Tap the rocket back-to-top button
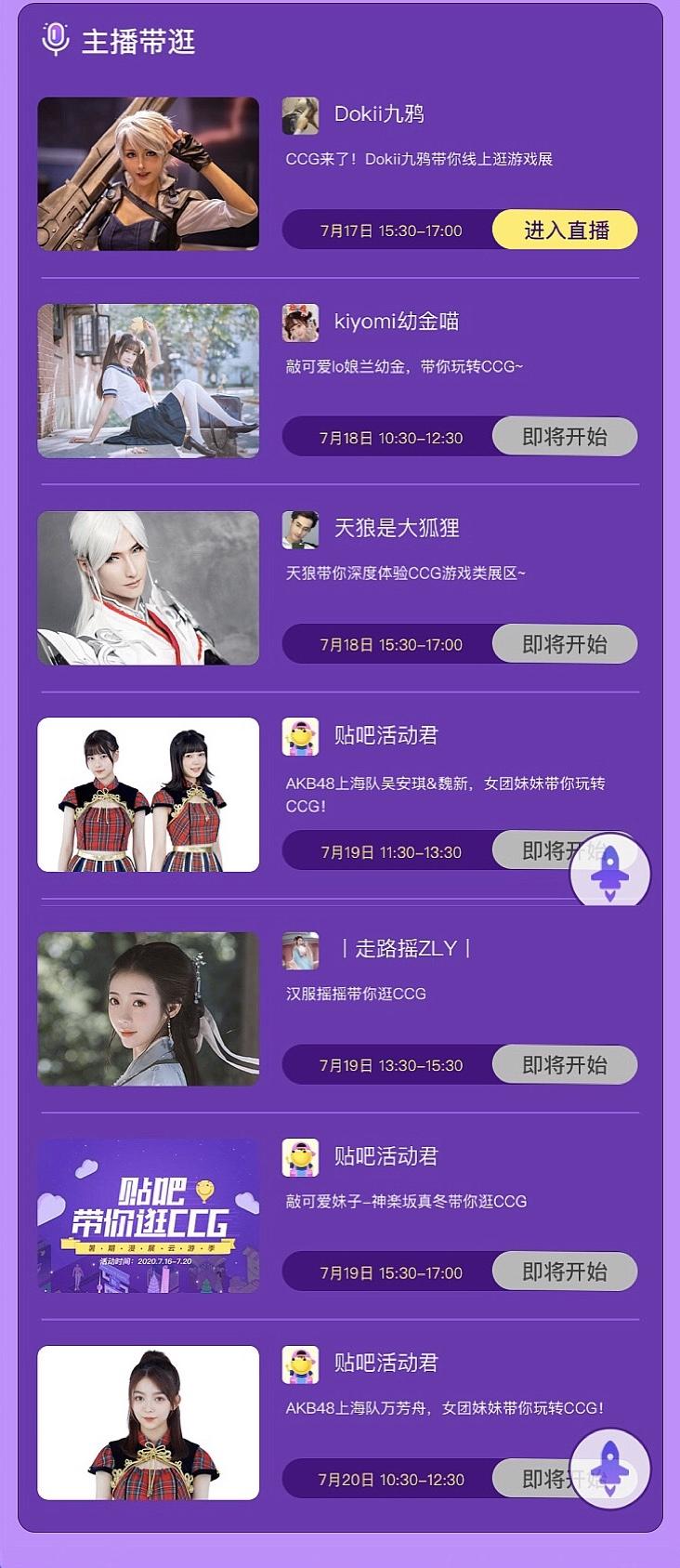The width and height of the screenshot is (680, 1568). click(x=609, y=1469)
